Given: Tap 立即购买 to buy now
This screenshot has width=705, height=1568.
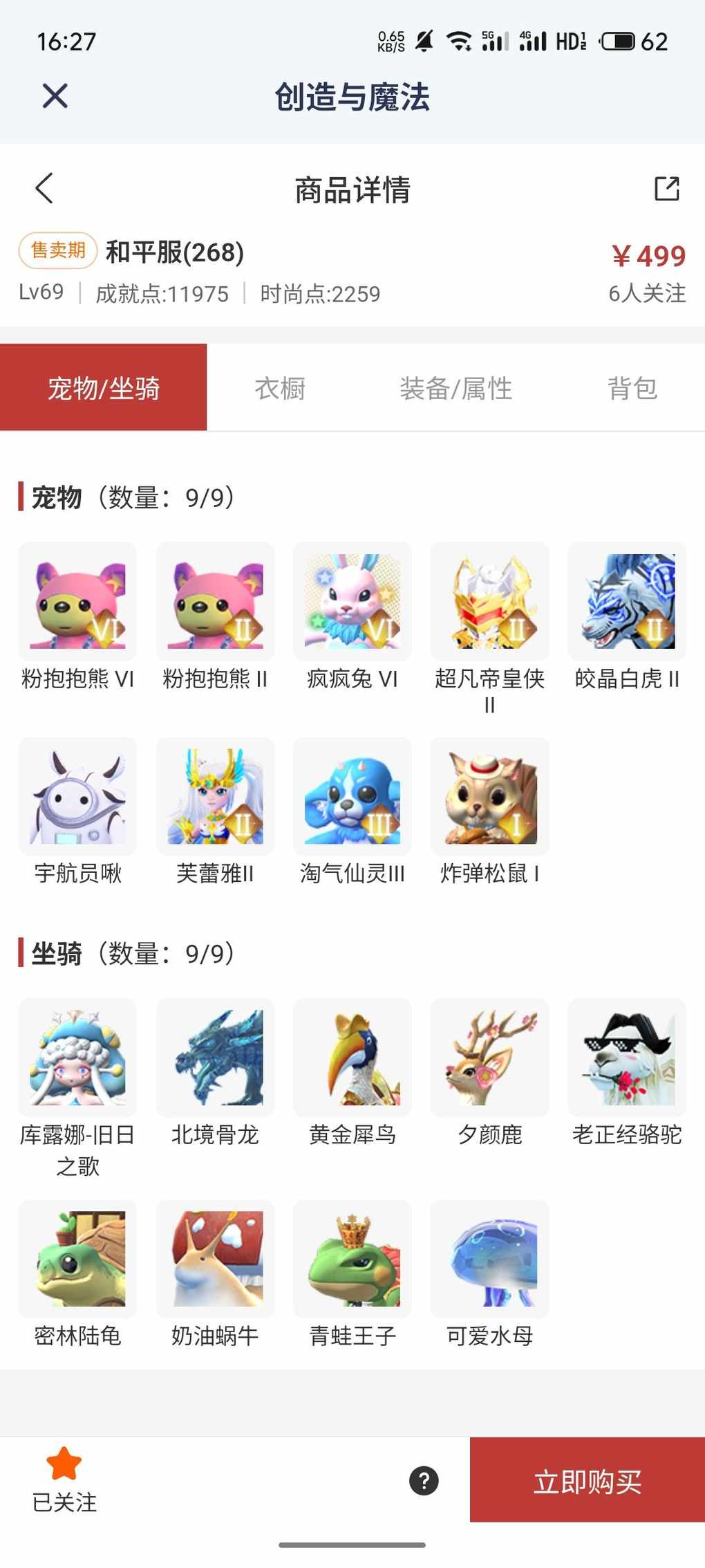Looking at the screenshot, I should pyautogui.click(x=587, y=1481).
